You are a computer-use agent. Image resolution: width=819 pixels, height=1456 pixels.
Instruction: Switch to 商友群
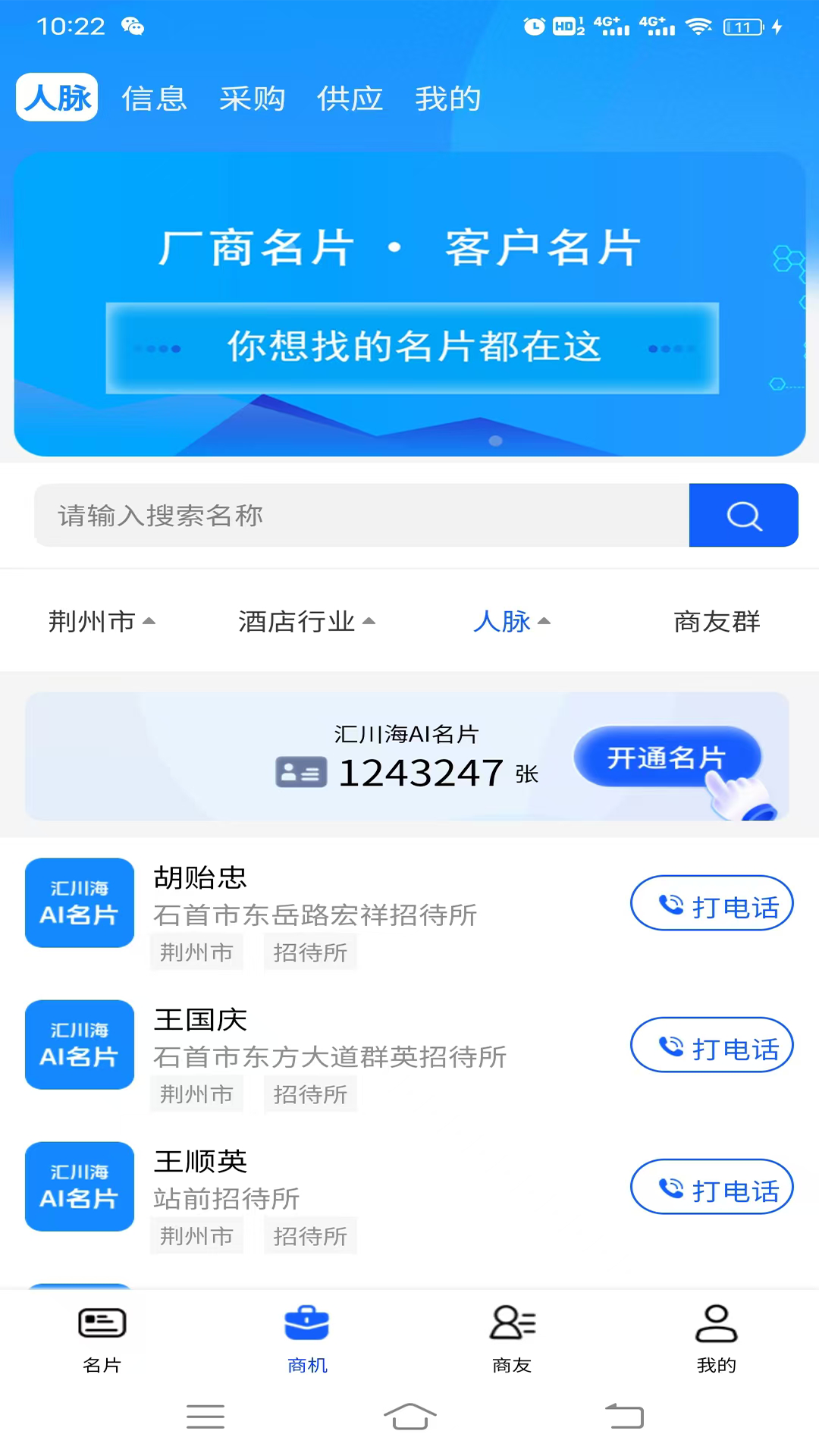(717, 622)
